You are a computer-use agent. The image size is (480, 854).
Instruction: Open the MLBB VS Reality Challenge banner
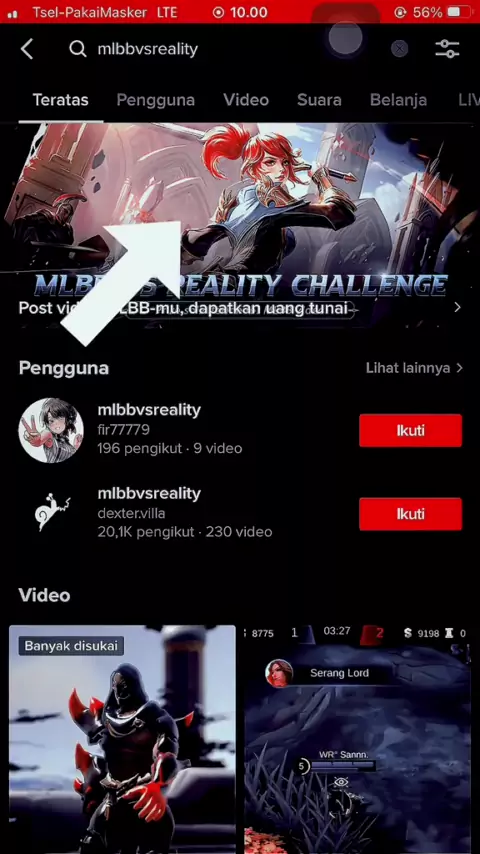[x=240, y=225]
